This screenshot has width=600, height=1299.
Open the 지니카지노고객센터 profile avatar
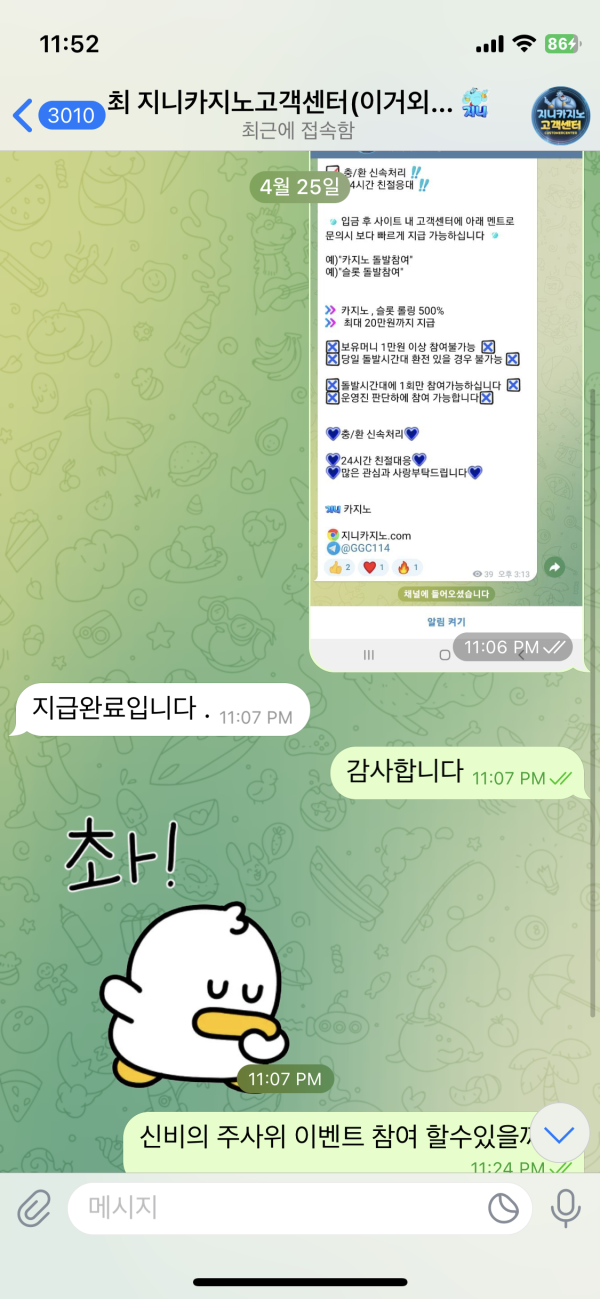(x=560, y=116)
